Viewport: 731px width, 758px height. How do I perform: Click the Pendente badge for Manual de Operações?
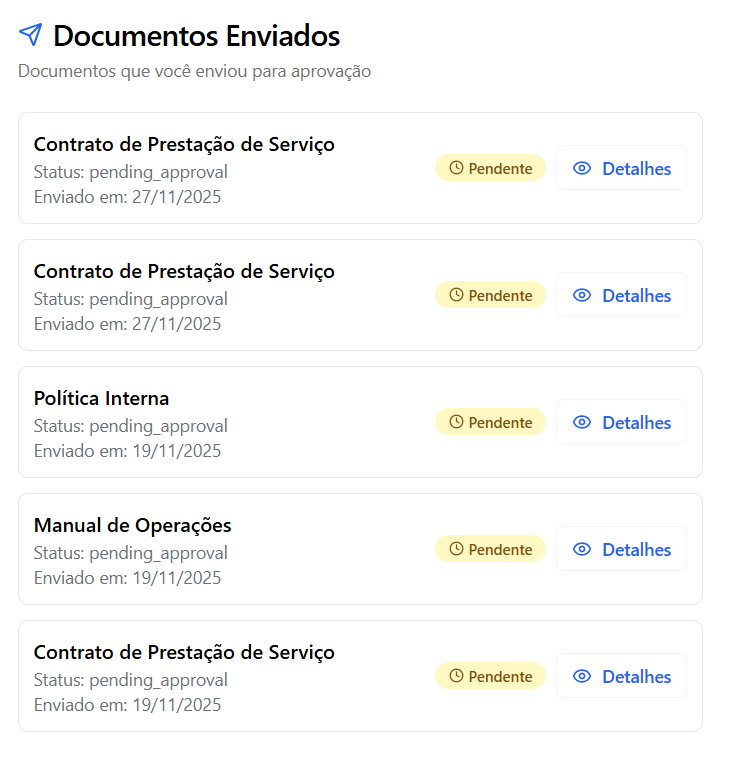[490, 548]
